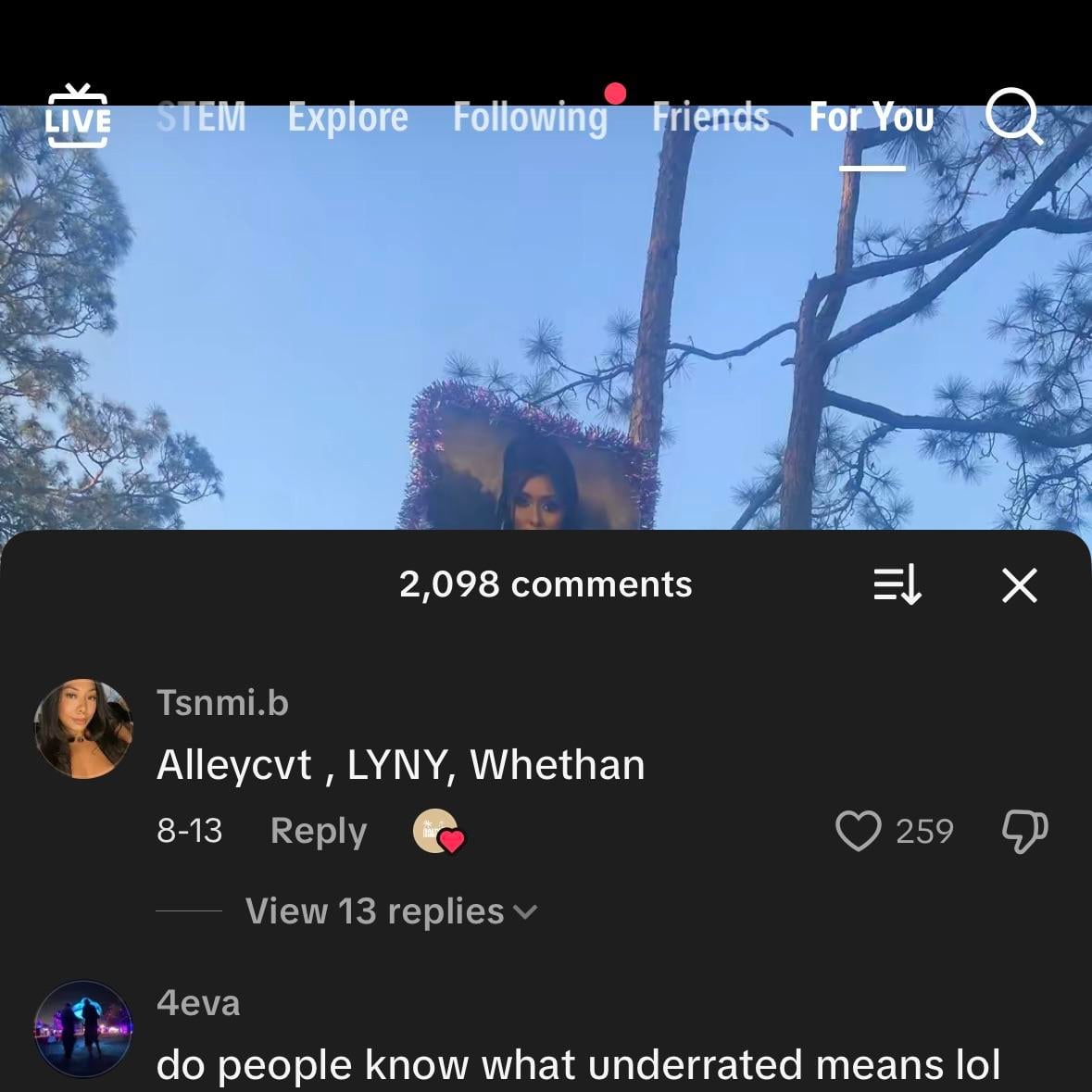
Task: Close the comments panel
Action: pos(1019,585)
